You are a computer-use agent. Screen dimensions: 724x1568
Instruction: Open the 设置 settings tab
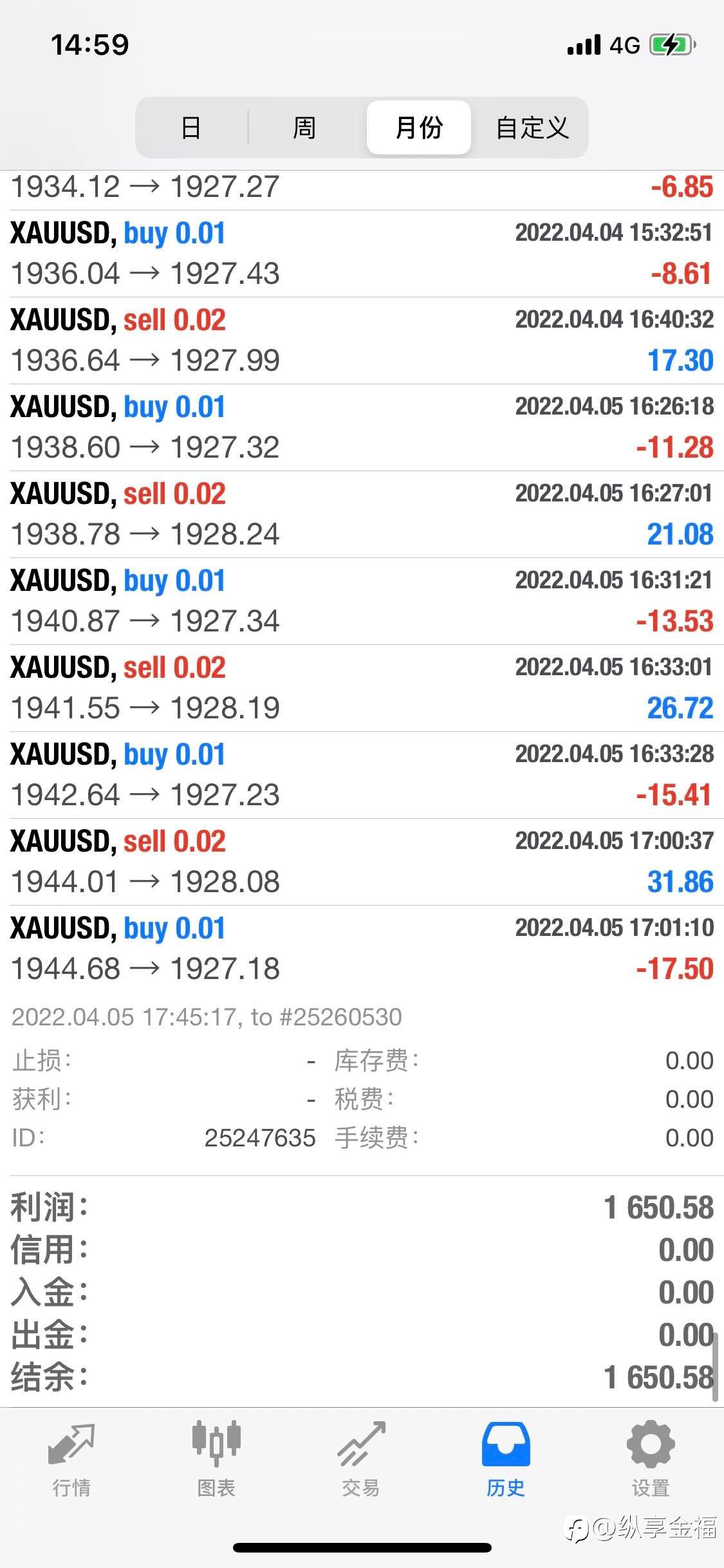pyautogui.click(x=651, y=1459)
